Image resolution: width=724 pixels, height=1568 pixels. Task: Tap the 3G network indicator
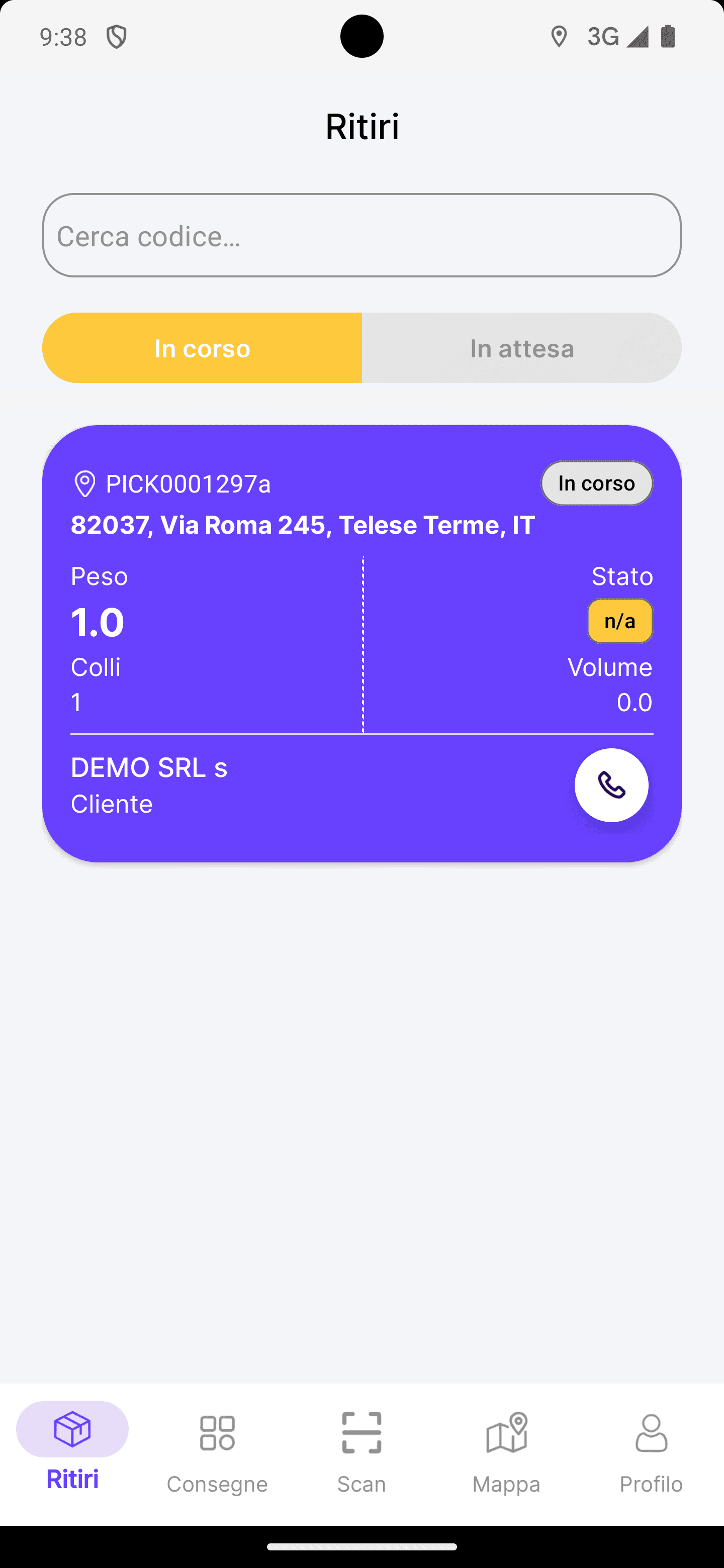[x=603, y=37]
